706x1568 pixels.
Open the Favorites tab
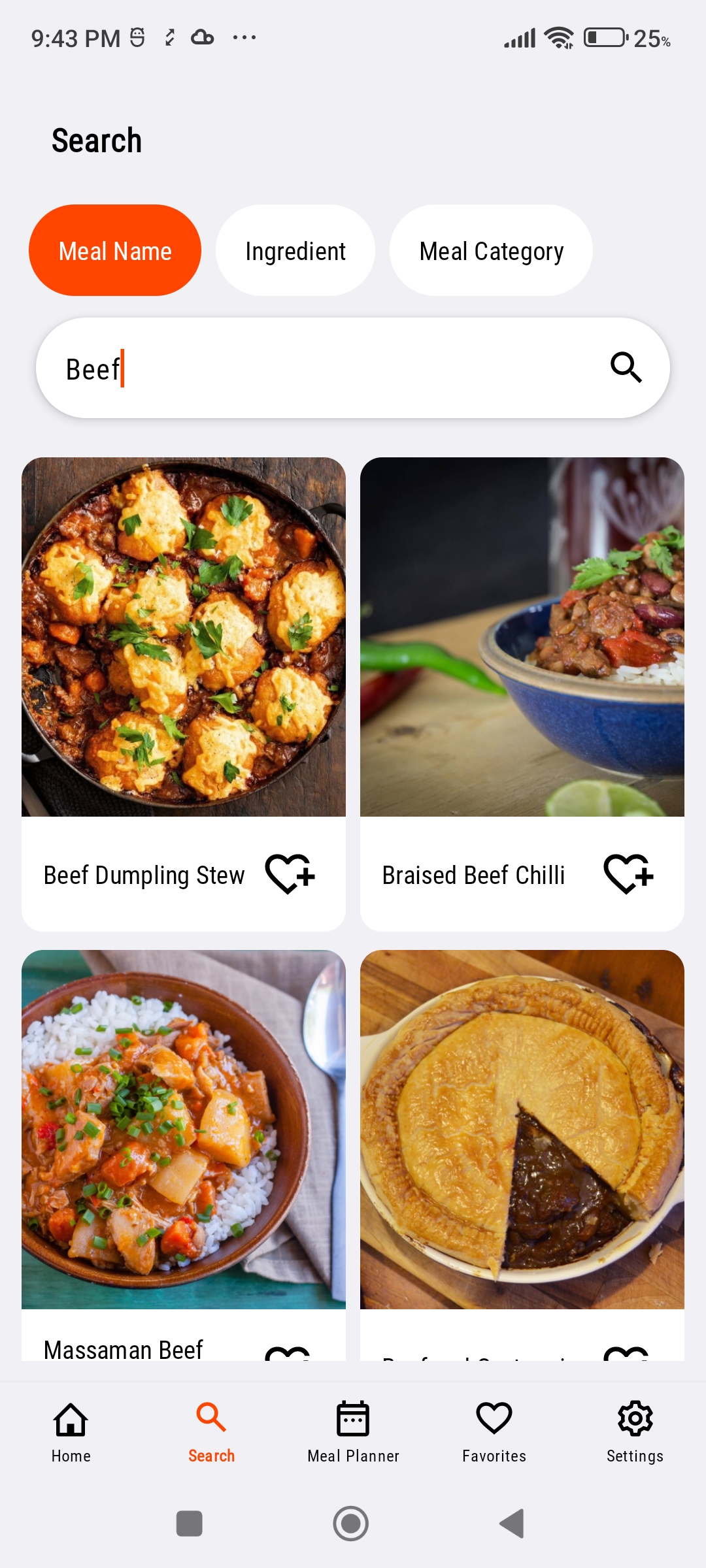tap(494, 1431)
